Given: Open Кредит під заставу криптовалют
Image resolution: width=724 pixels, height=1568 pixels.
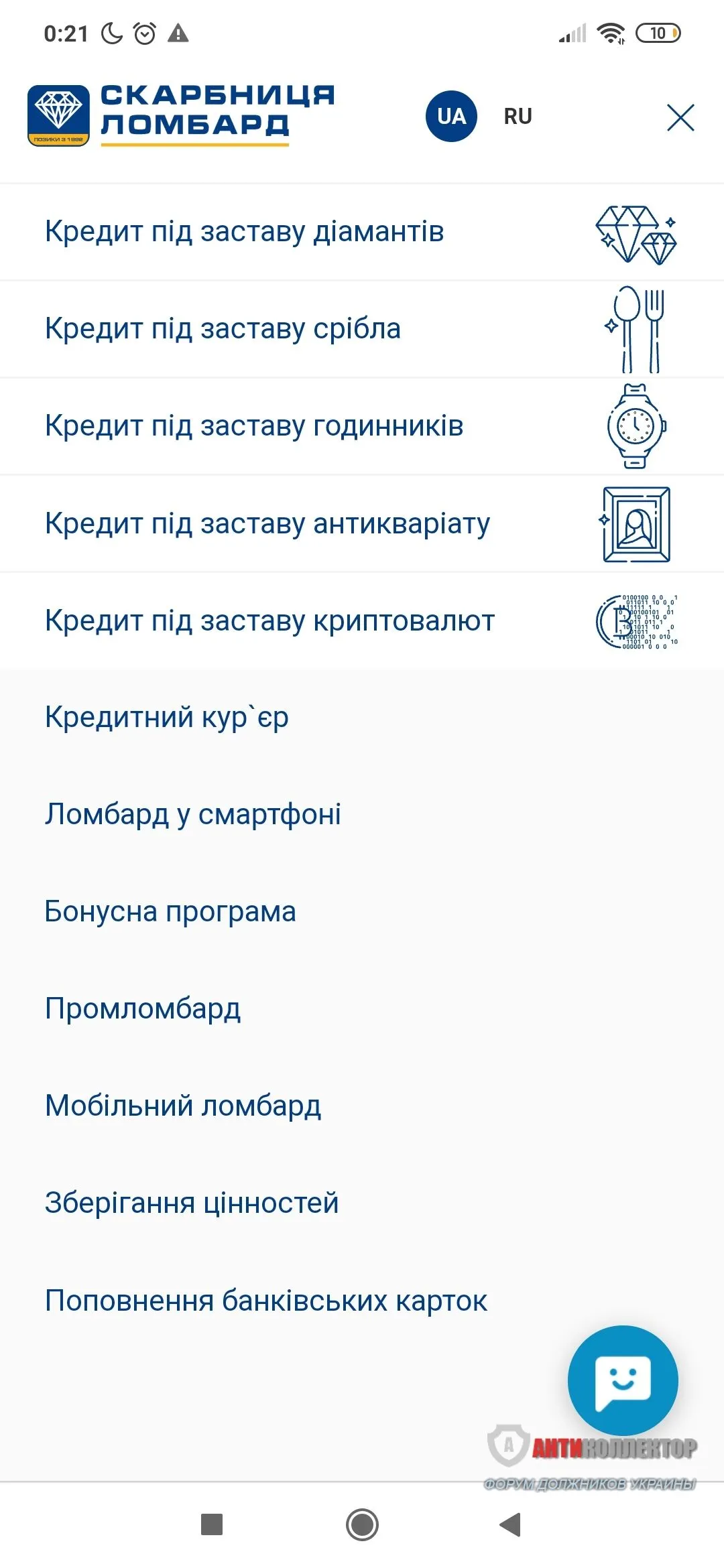Looking at the screenshot, I should 269,620.
